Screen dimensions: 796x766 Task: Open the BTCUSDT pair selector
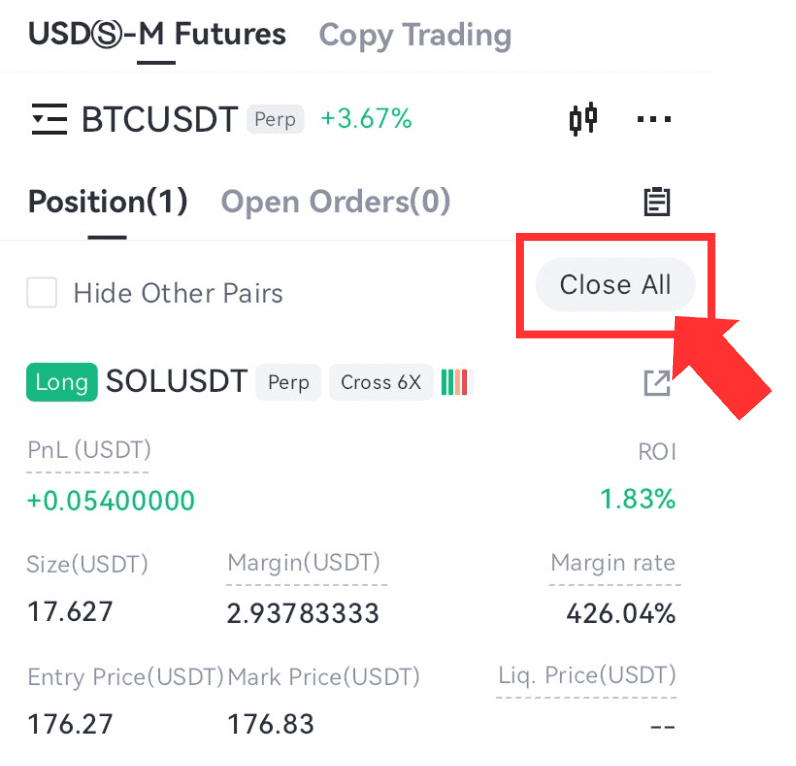pyautogui.click(x=135, y=120)
